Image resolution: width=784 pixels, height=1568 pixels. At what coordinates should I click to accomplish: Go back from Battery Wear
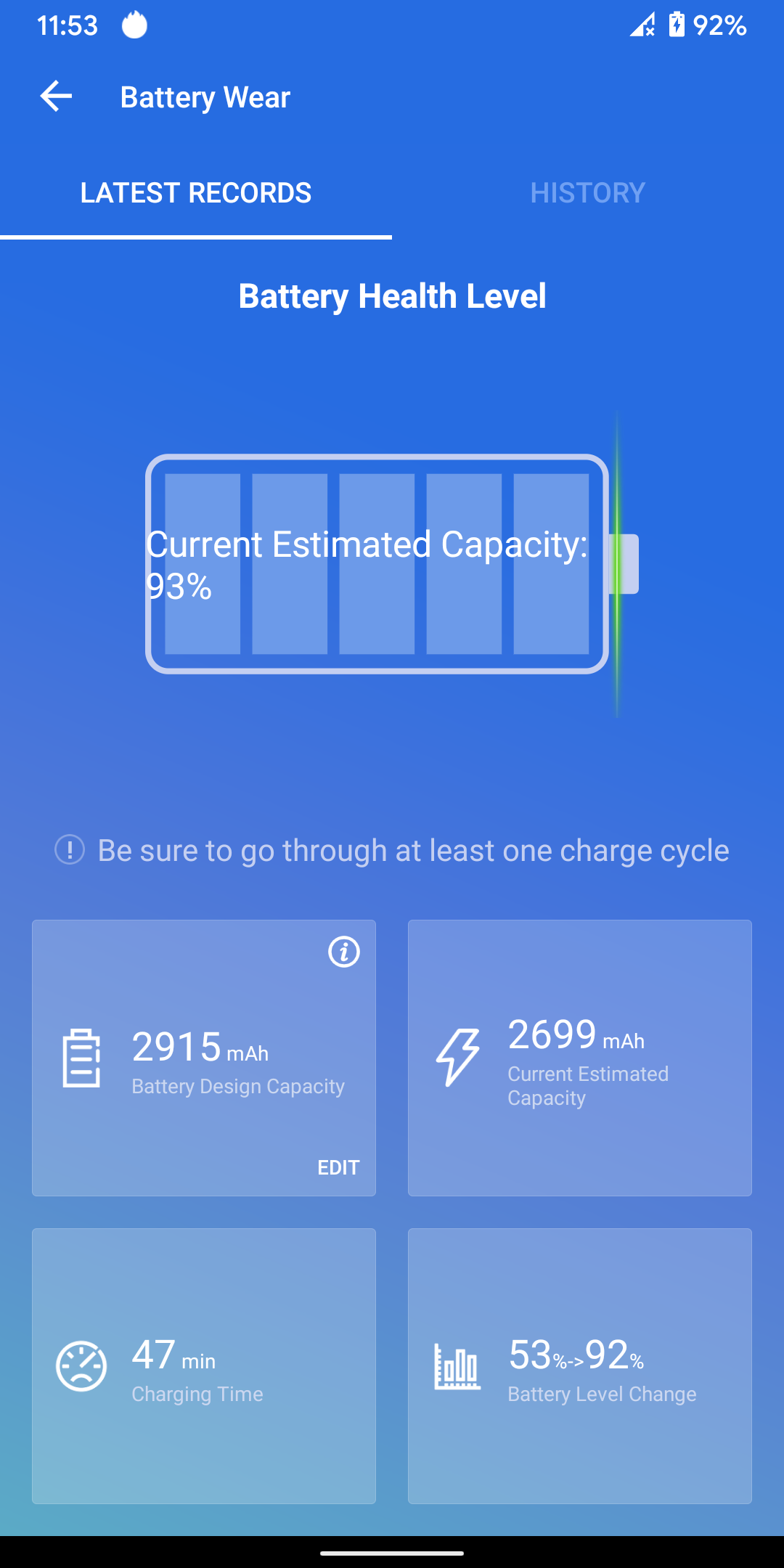pyautogui.click(x=56, y=97)
